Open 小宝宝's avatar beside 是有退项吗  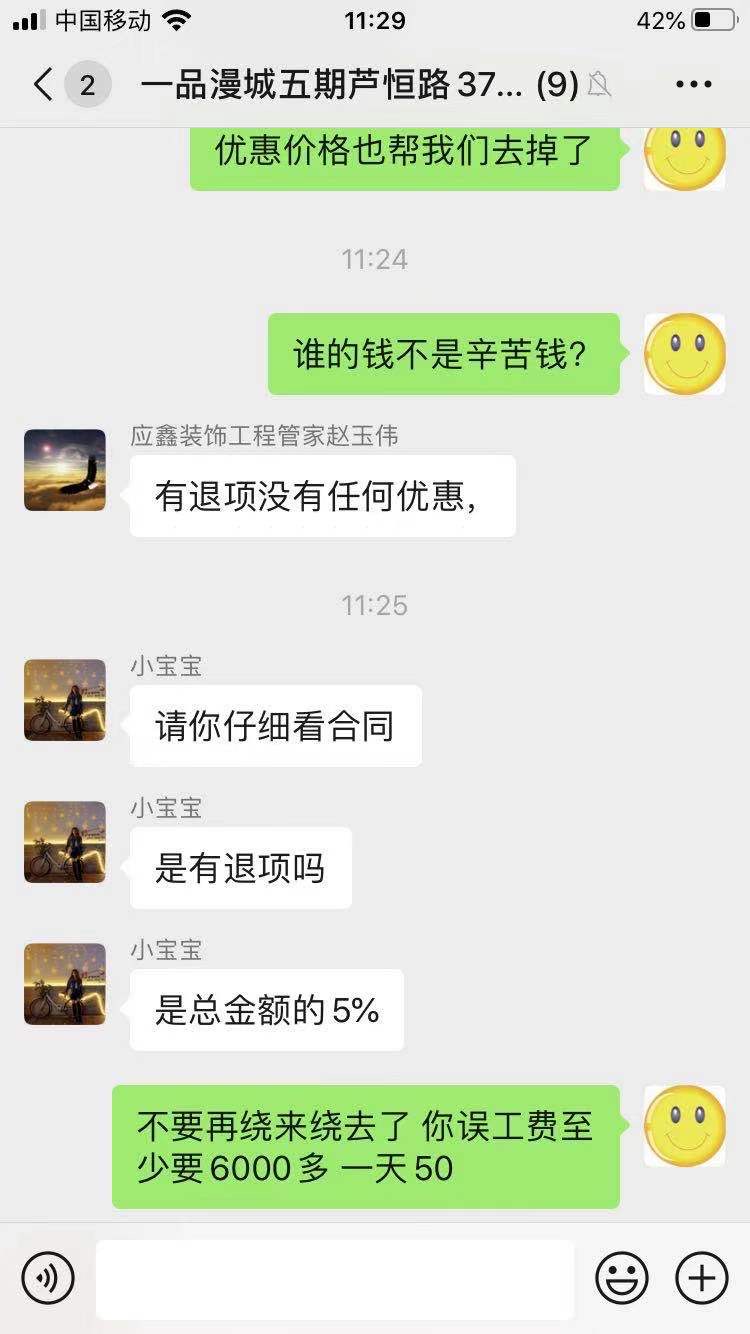[65, 842]
